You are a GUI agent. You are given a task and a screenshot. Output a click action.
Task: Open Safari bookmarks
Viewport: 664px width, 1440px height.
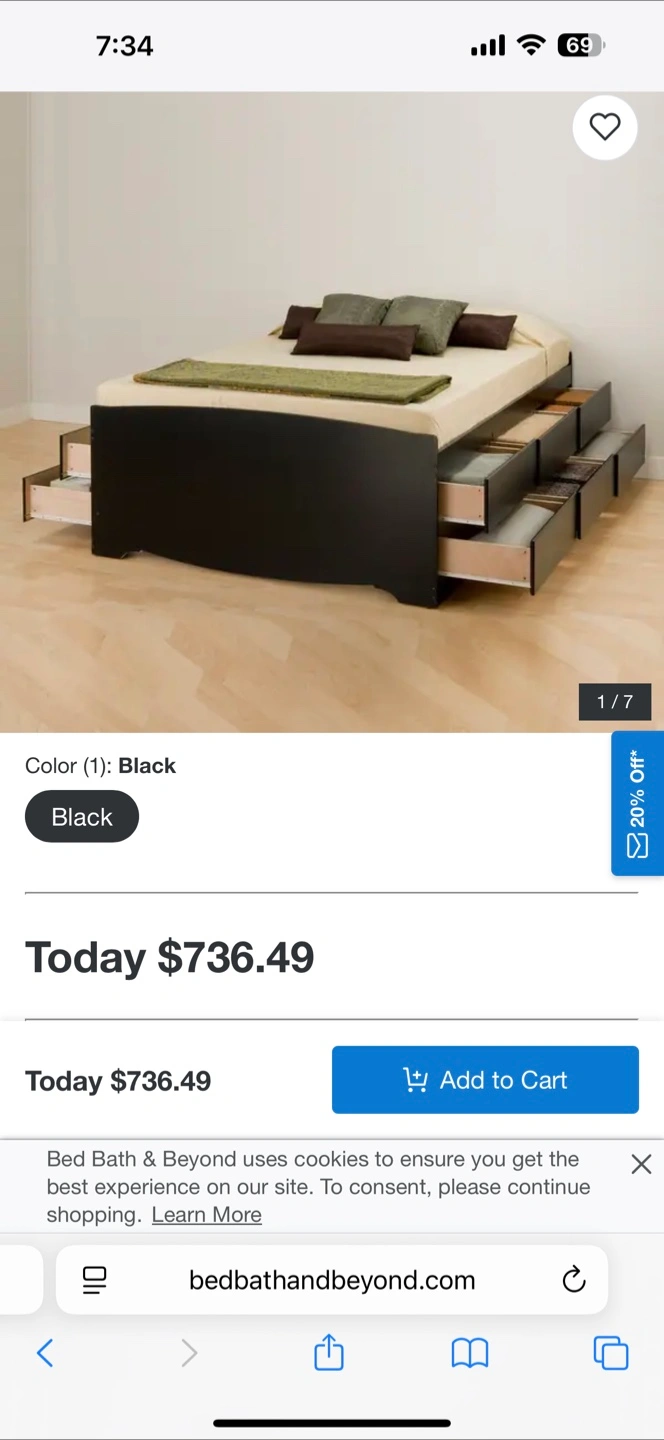470,1353
